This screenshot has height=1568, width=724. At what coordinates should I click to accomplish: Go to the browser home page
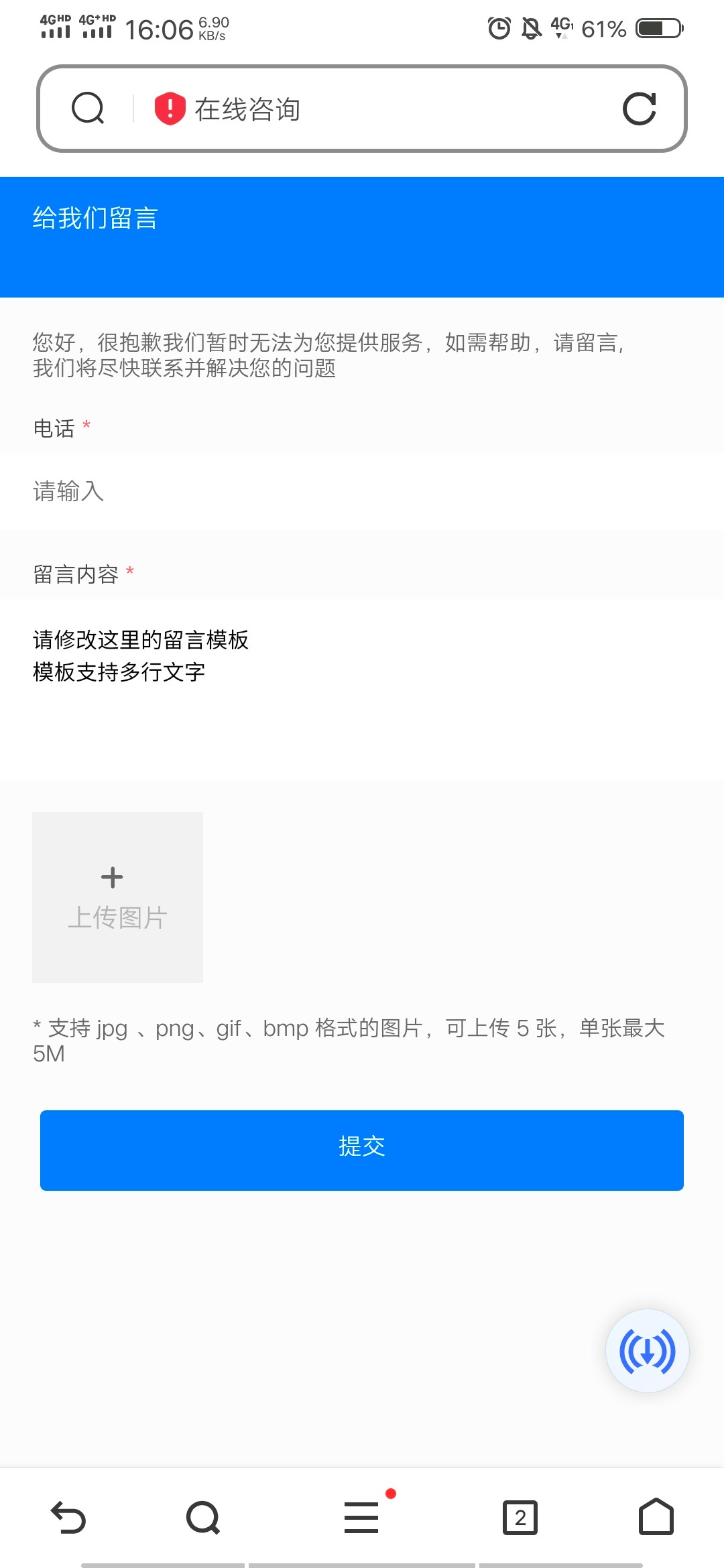pos(656,1516)
